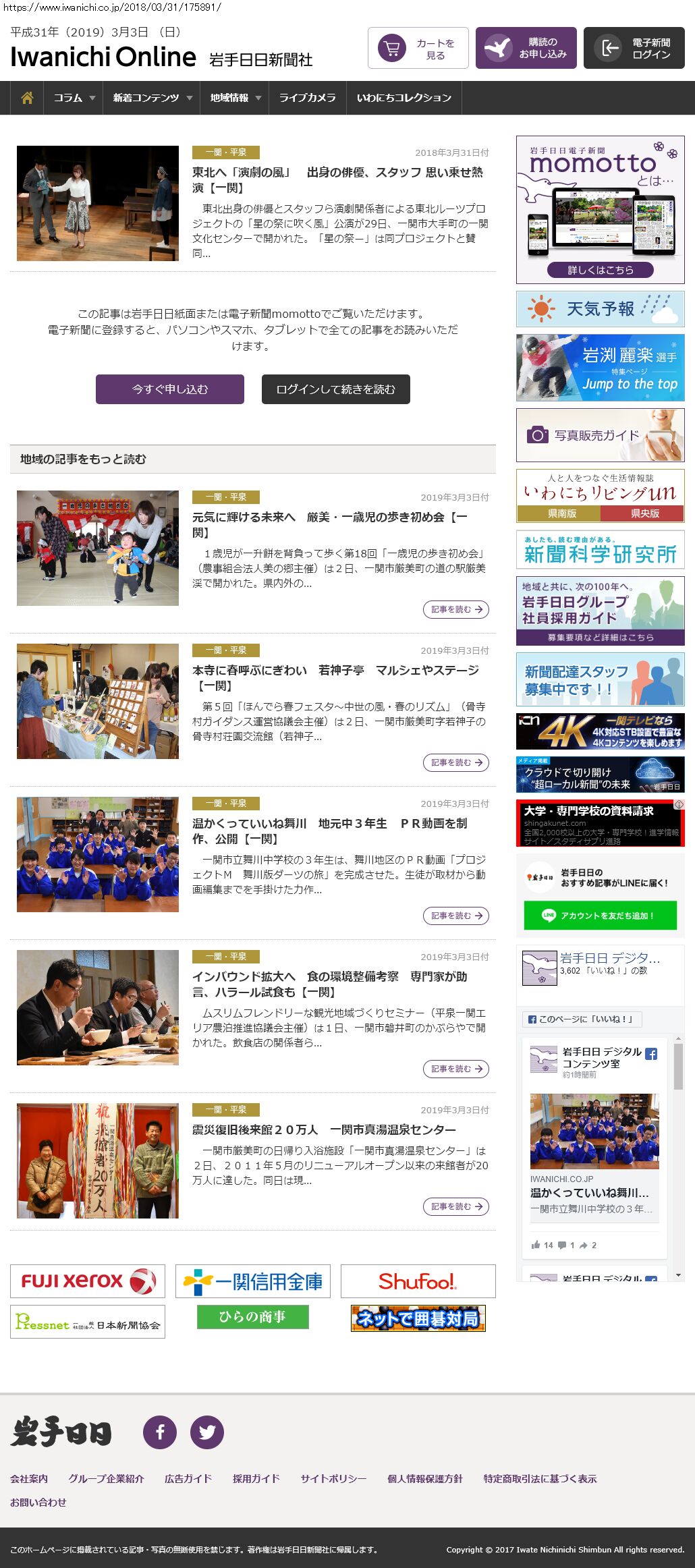Expand the 新着コンテンツ menu
Screen dimensions: 695x1568
click(152, 98)
